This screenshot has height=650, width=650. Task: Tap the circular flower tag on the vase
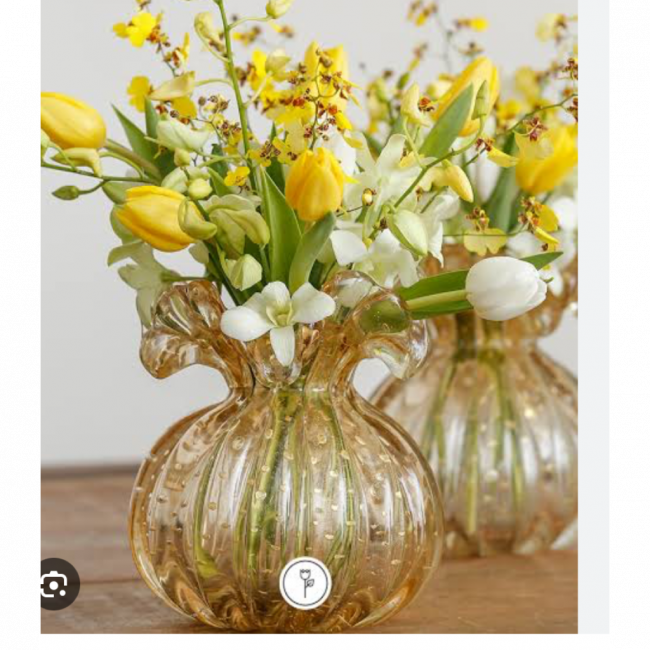pos(305,583)
